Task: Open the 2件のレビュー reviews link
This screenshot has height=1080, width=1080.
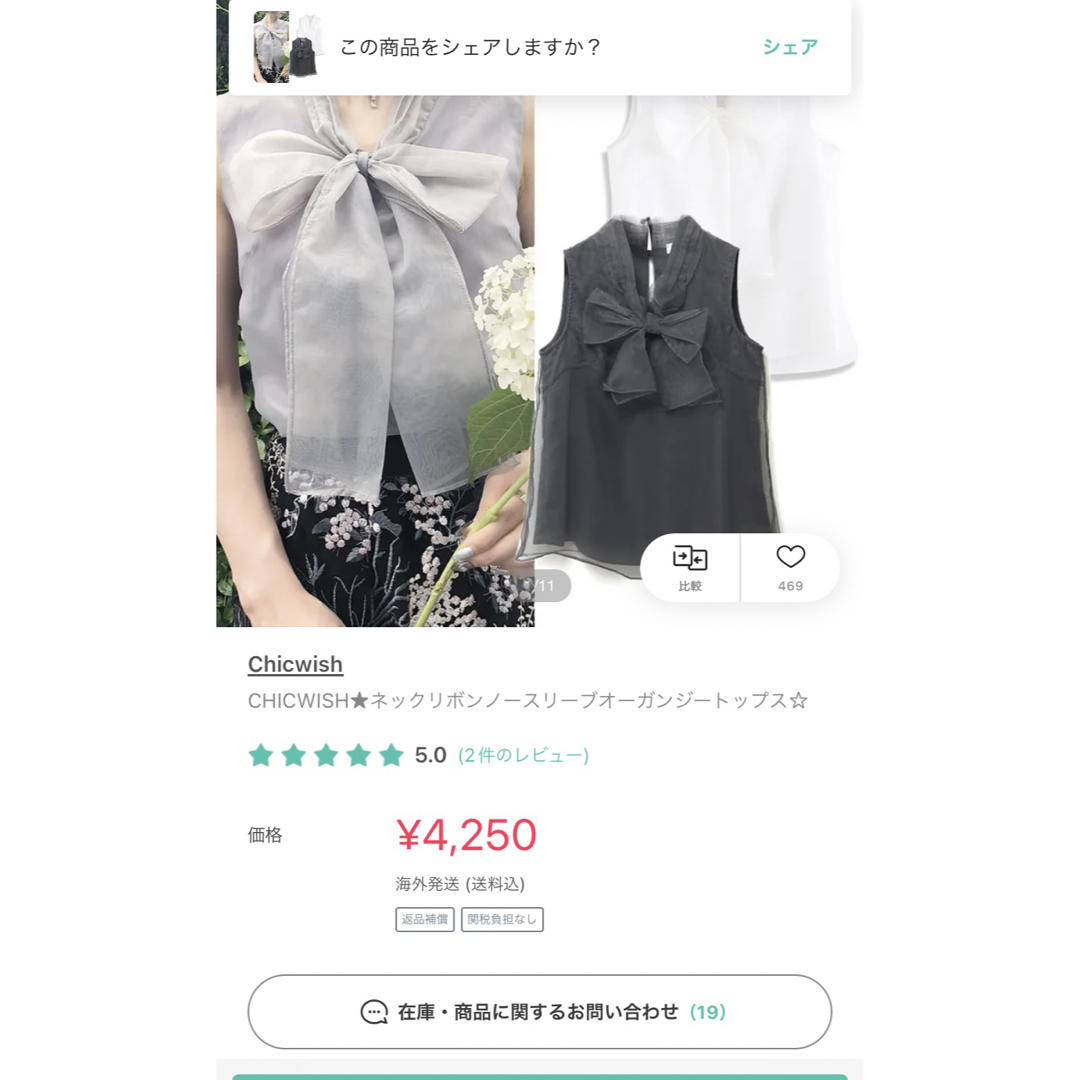Action: click(523, 756)
